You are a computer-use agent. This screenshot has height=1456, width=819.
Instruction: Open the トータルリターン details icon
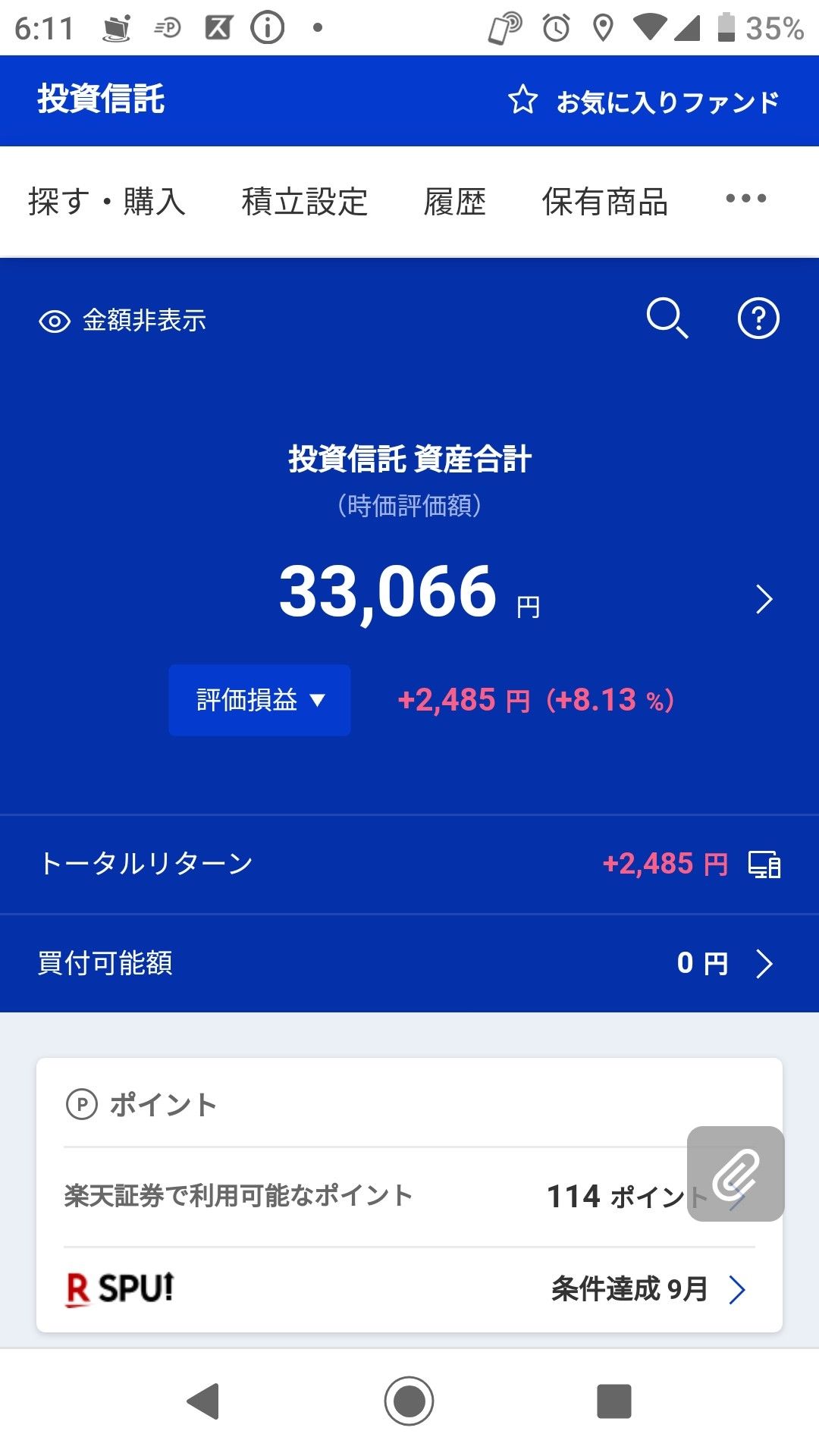coord(764,864)
